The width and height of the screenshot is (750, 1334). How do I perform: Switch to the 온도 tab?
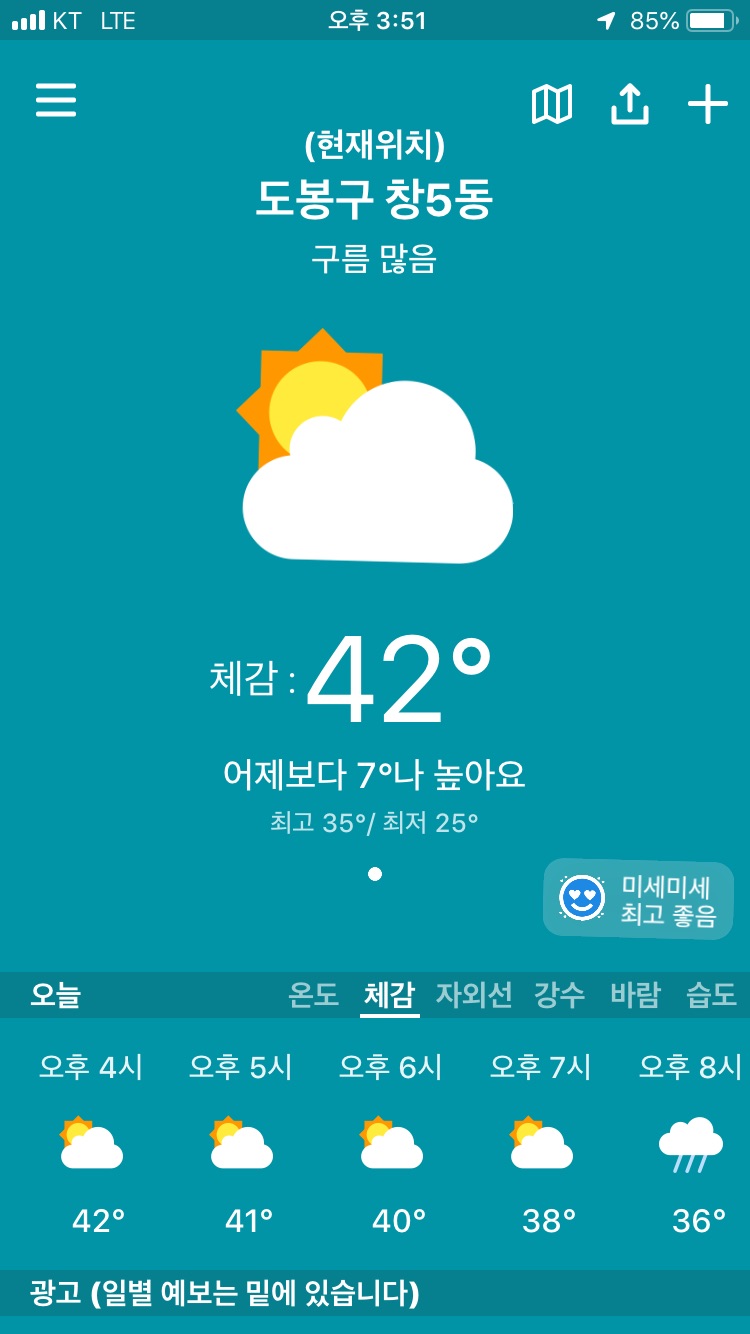pos(314,995)
